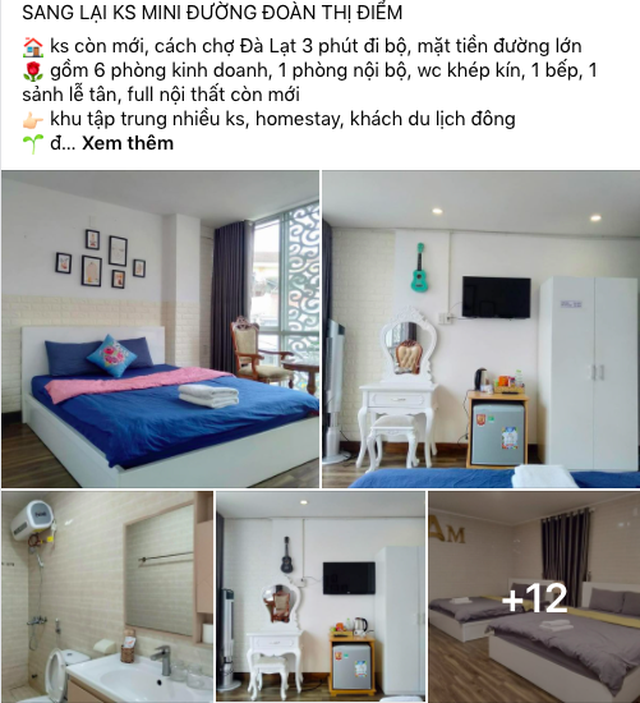View the +12 more photos tile
640x703 pixels.
534,597
